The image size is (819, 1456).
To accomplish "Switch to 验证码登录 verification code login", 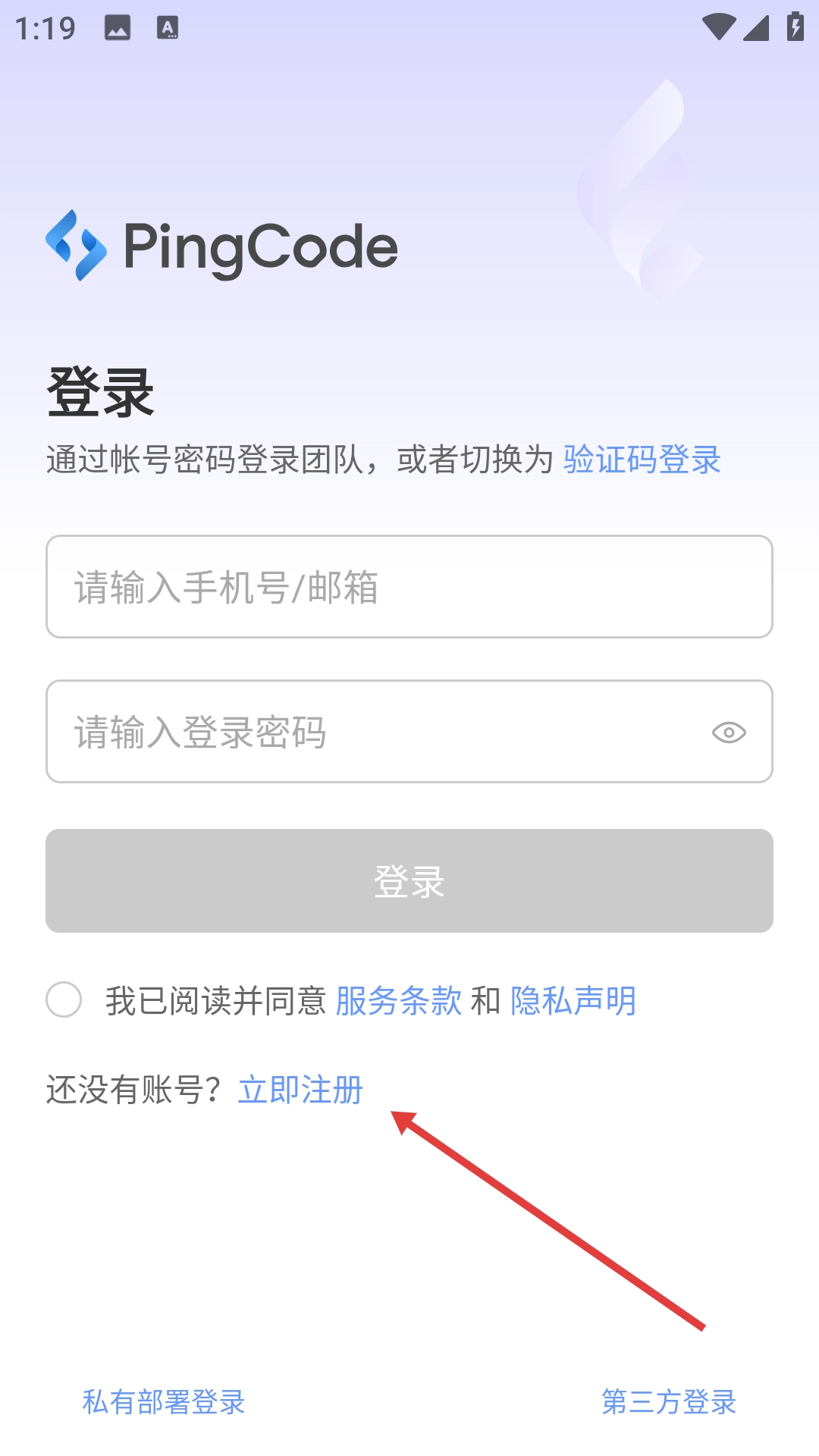I will click(642, 460).
